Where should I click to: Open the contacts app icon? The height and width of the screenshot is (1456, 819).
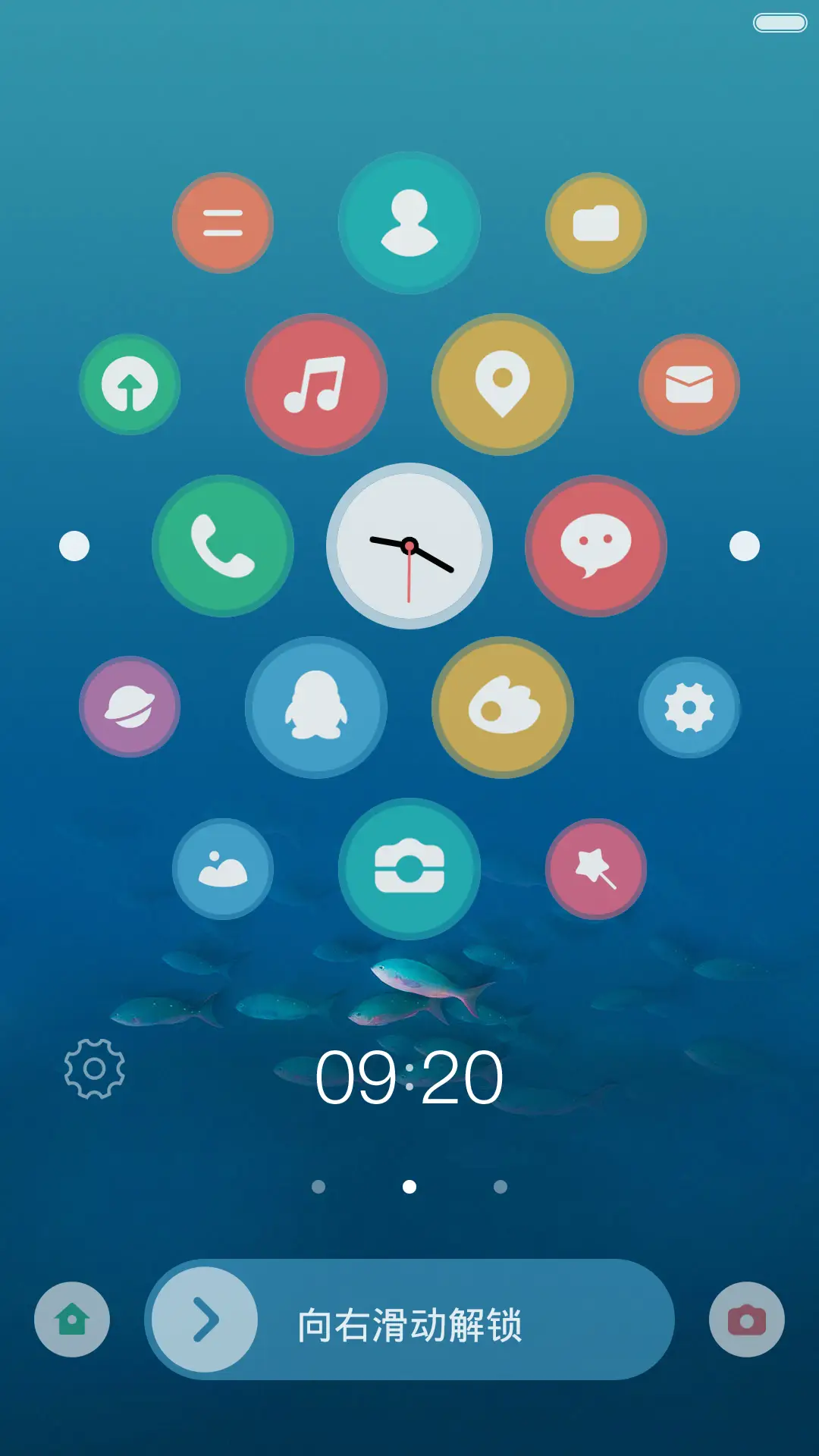click(x=409, y=223)
